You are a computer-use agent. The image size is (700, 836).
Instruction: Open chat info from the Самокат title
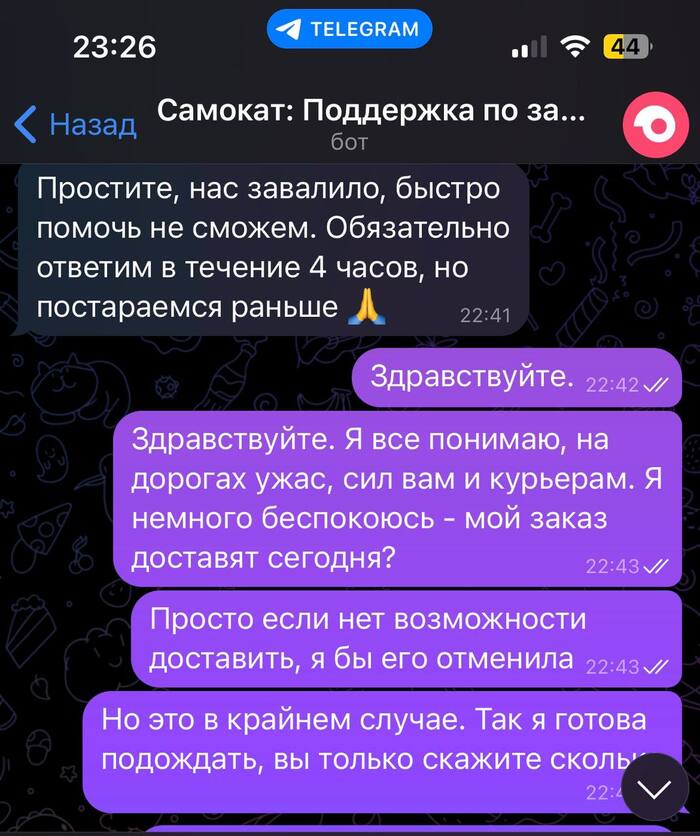pyautogui.click(x=370, y=111)
